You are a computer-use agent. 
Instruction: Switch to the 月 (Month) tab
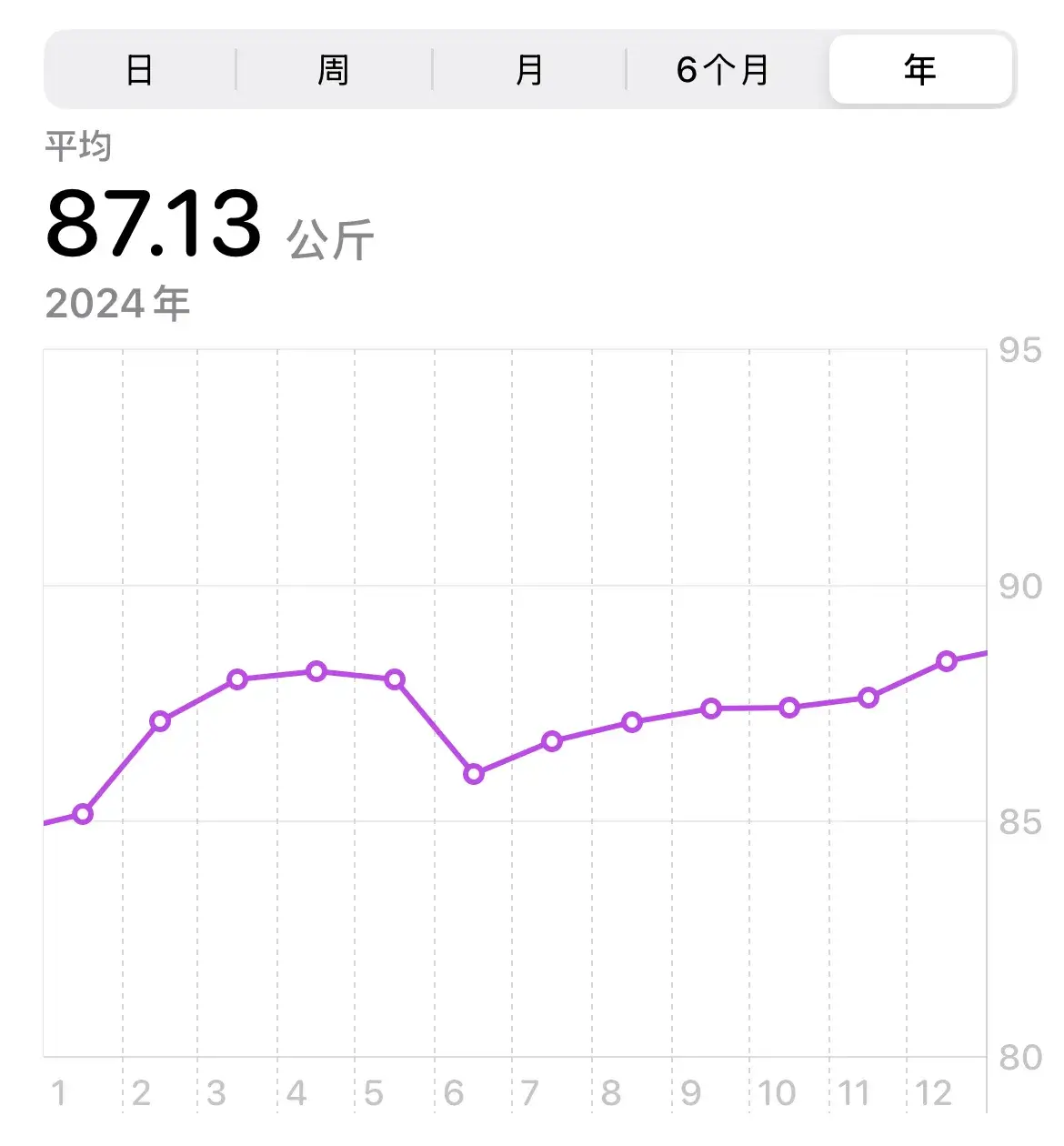click(527, 68)
